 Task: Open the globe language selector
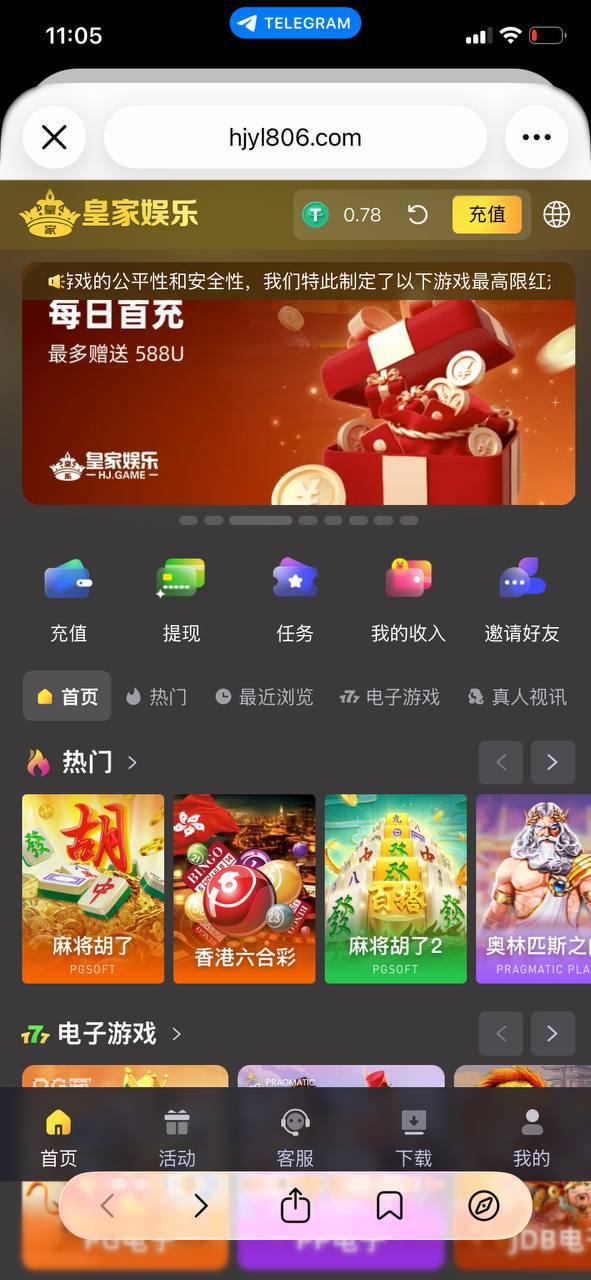557,214
